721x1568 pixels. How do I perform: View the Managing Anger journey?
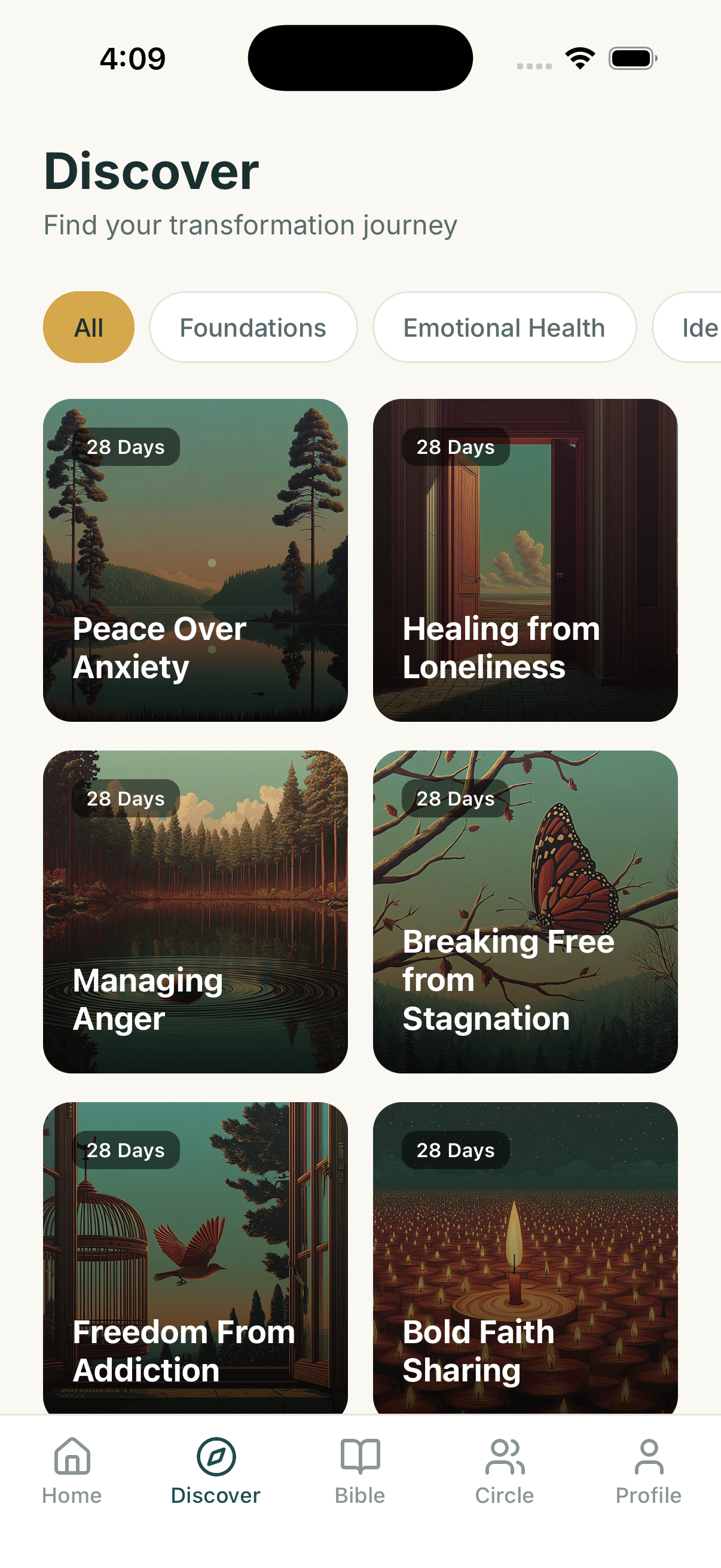tap(195, 911)
